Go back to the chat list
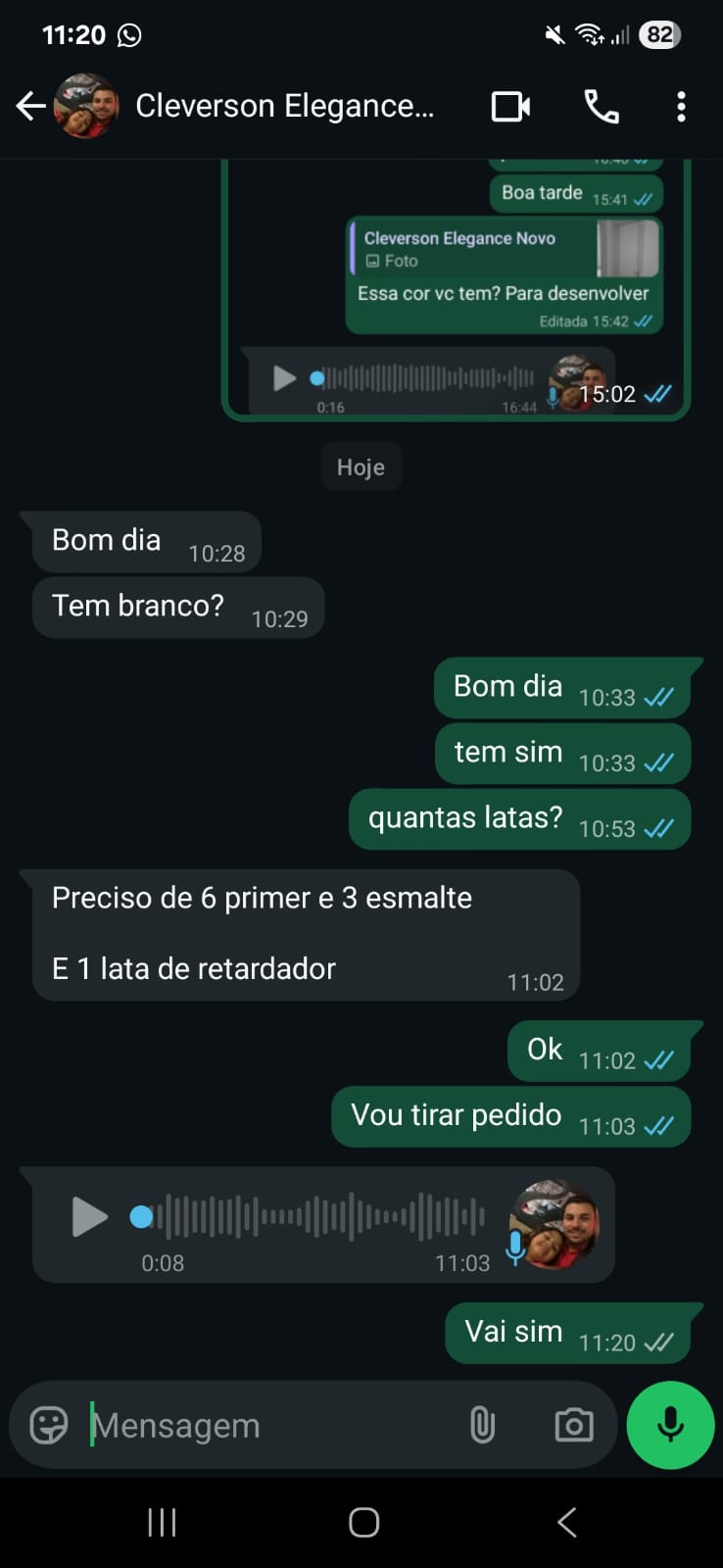 click(31, 106)
